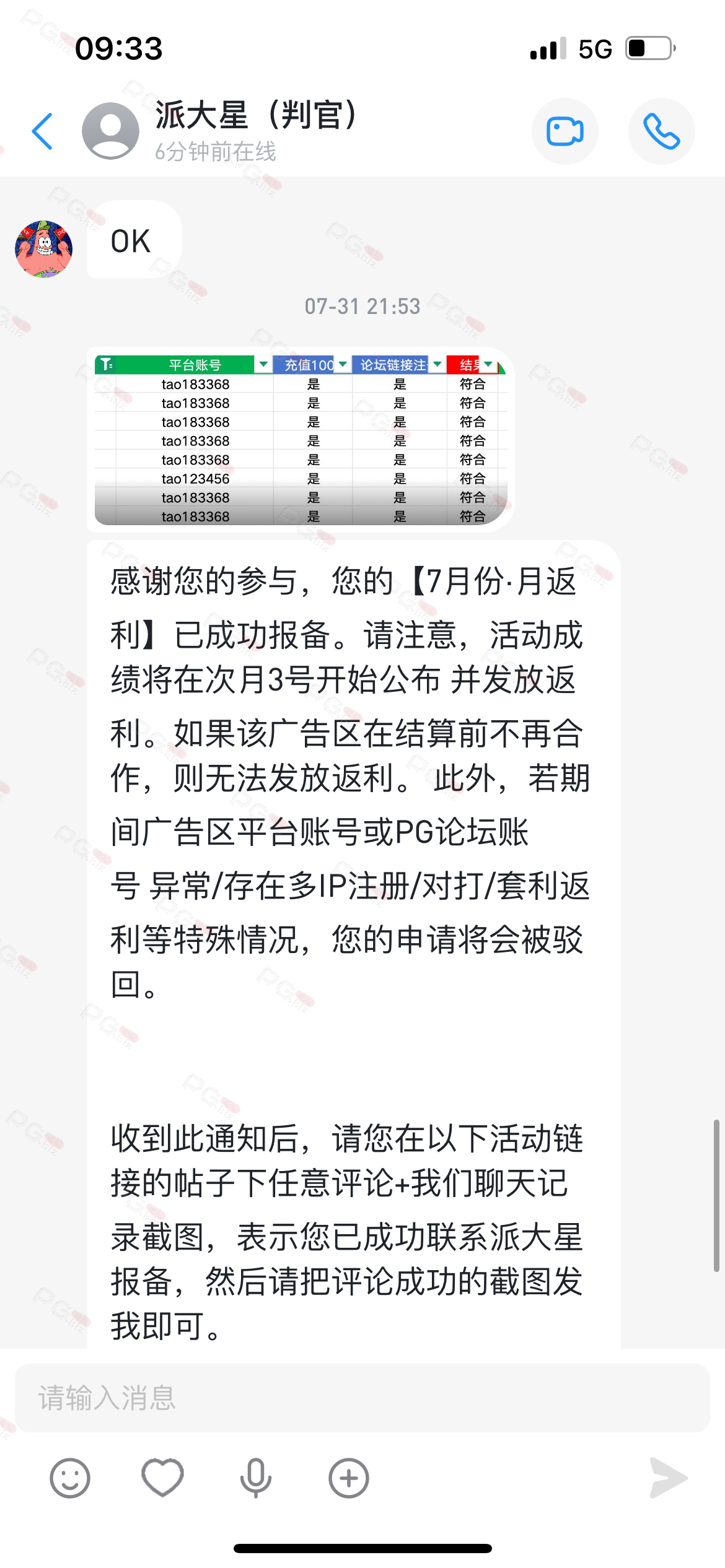Open 派大星's profile avatar in header

[110, 131]
